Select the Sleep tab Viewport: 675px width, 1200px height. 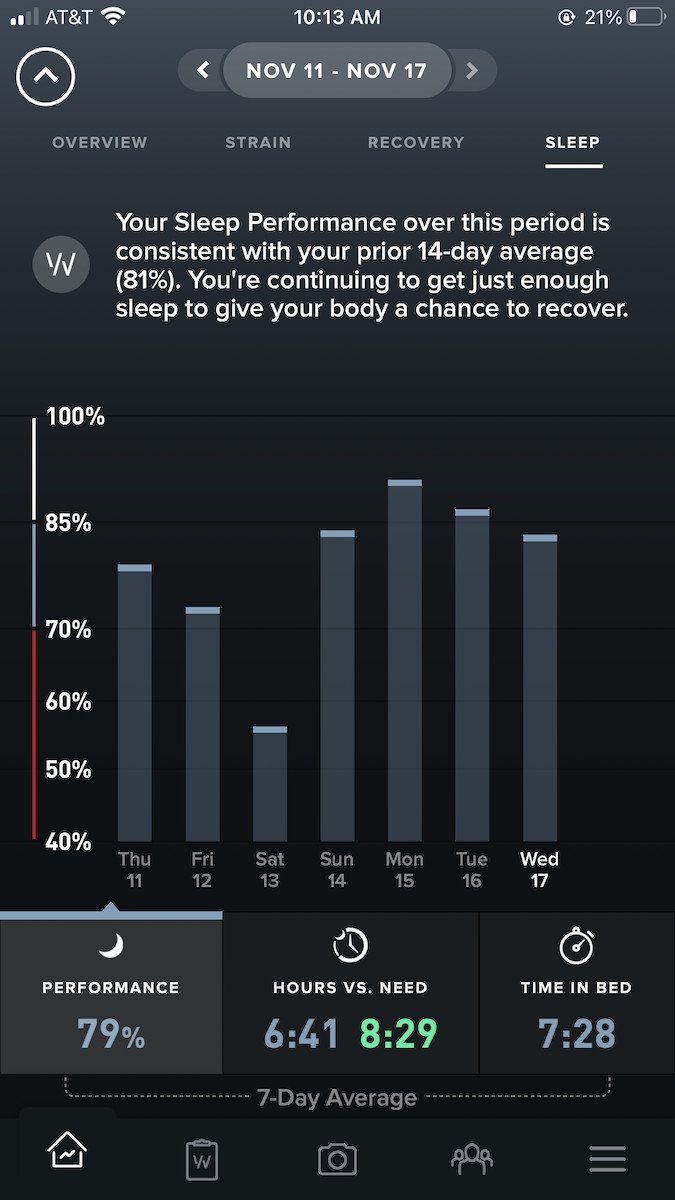click(x=573, y=142)
